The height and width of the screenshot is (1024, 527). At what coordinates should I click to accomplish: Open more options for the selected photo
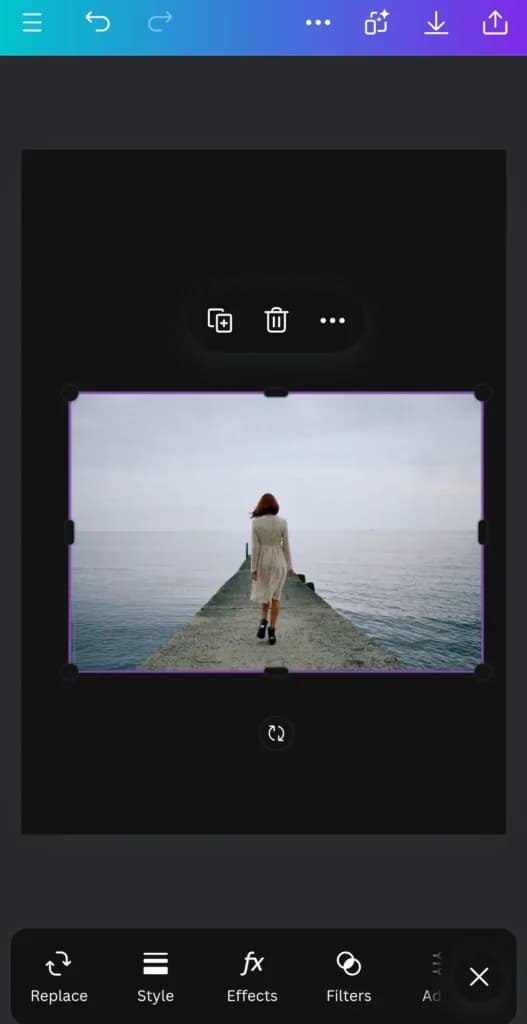[332, 321]
